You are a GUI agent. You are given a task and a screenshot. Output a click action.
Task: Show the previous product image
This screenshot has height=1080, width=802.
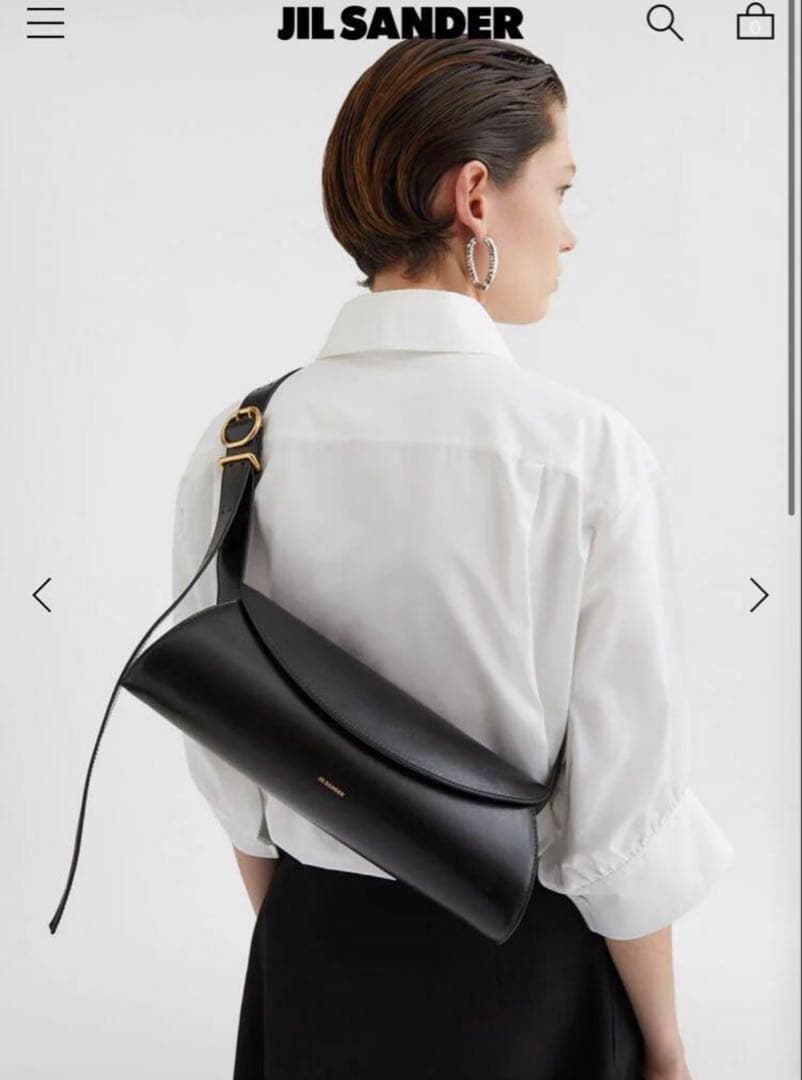[42, 595]
